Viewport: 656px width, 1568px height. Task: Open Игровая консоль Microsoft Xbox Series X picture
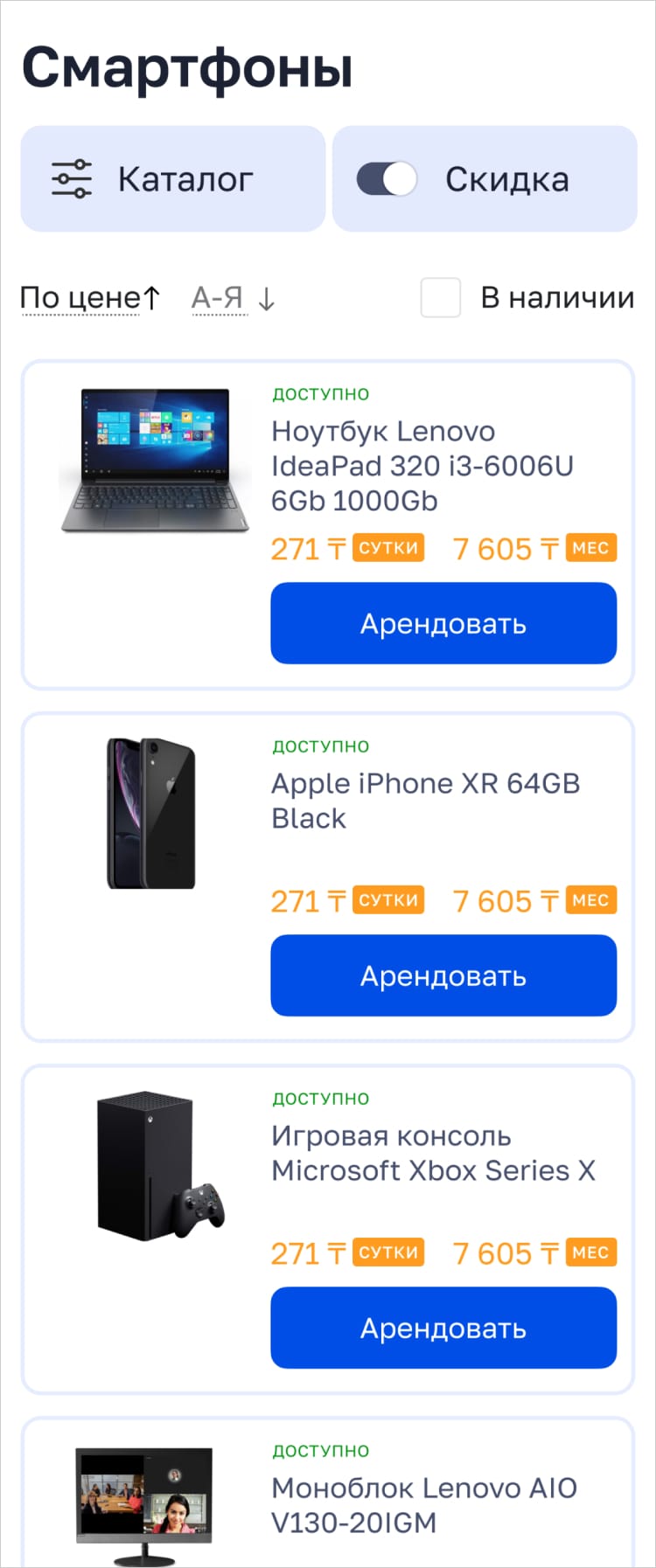coord(158,1164)
